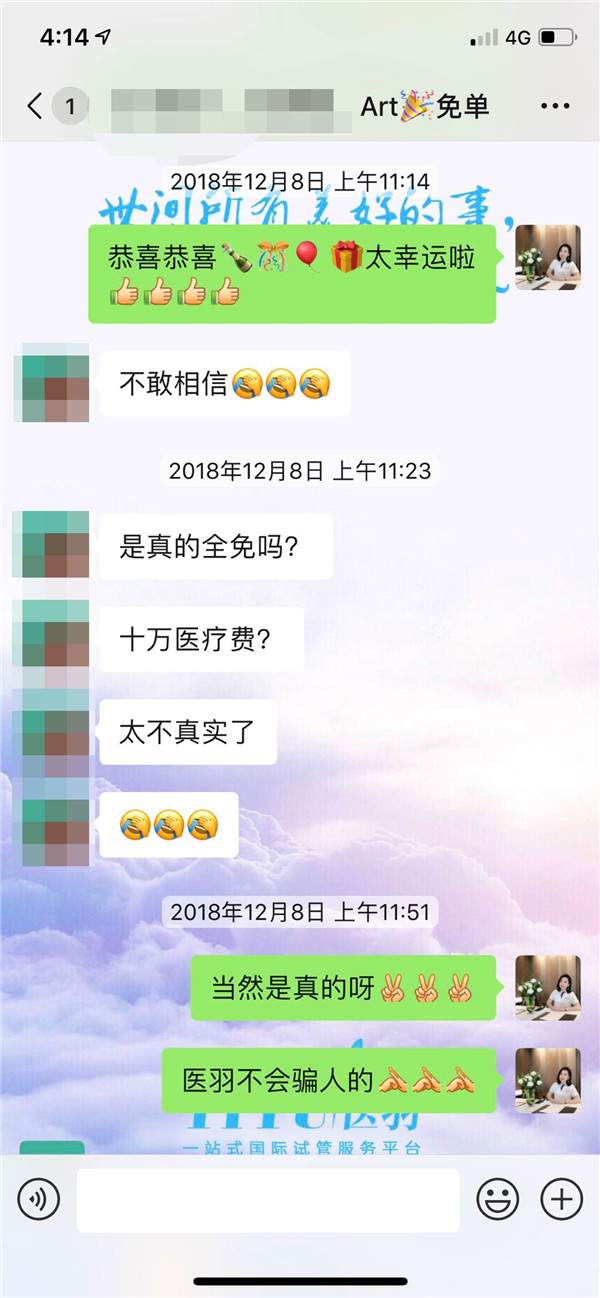The width and height of the screenshot is (600, 1298).
Task: Open the emoji sticker panel
Action: (497, 1197)
